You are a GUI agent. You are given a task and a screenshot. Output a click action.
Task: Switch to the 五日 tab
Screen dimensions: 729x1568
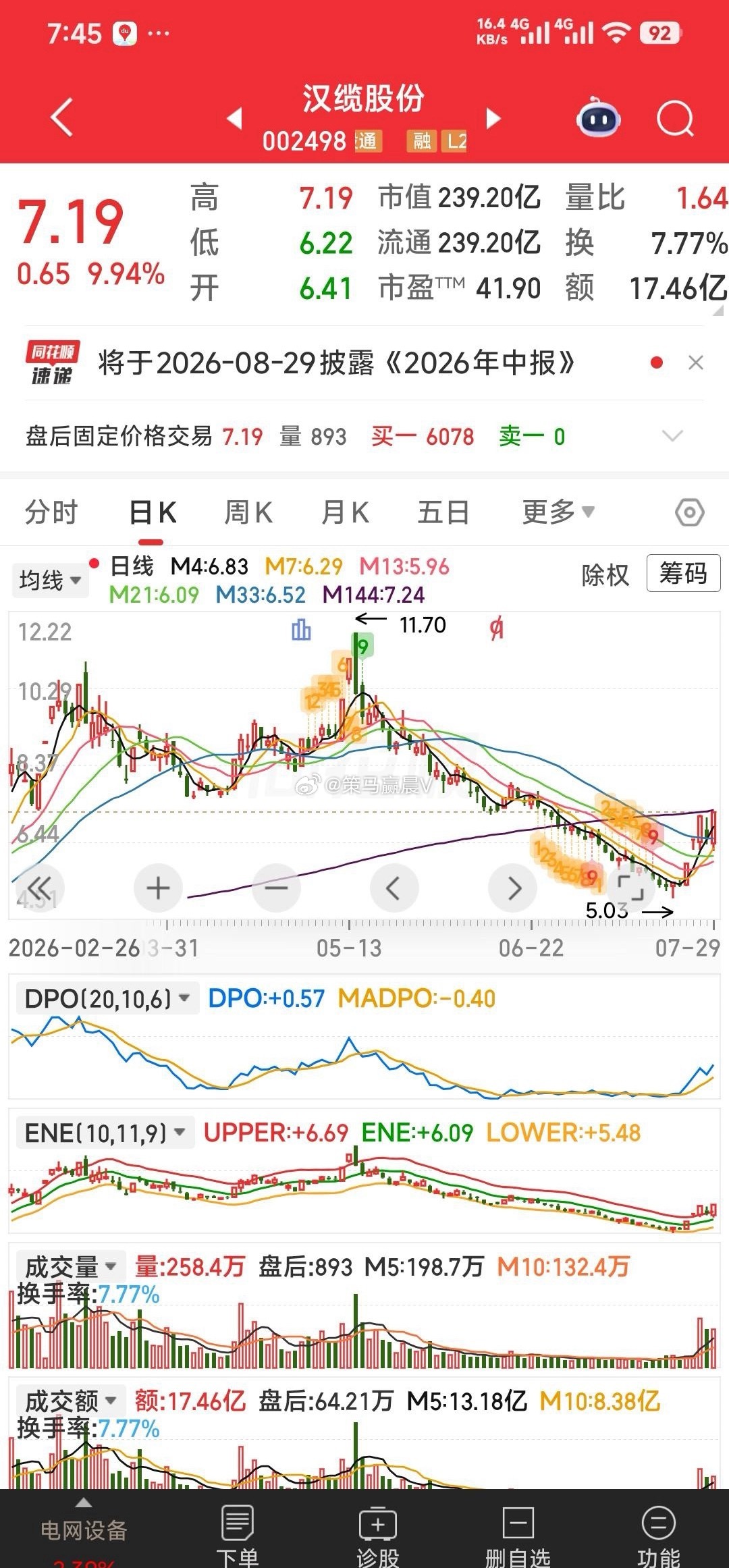tap(443, 512)
